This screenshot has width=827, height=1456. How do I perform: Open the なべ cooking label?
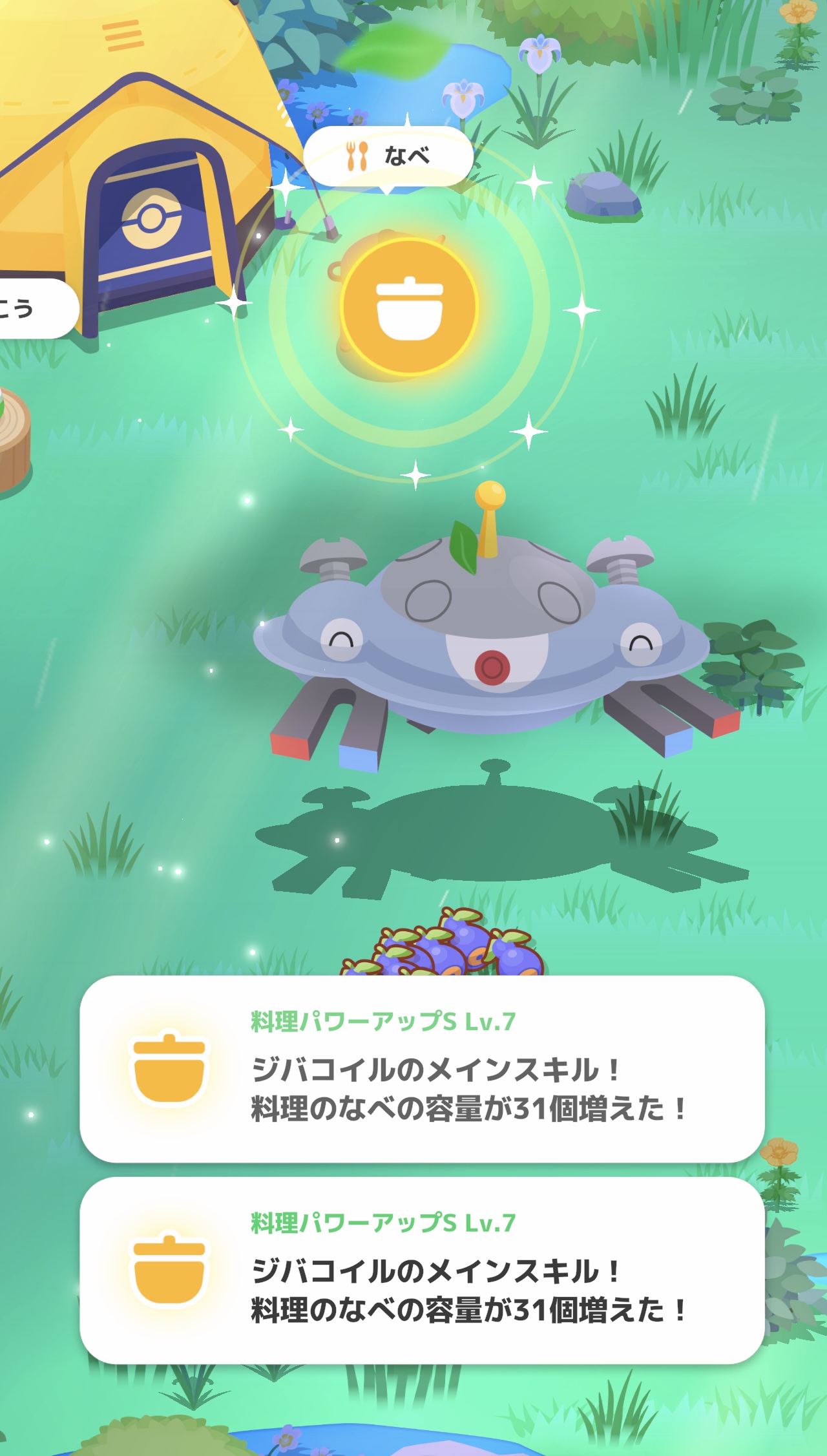click(388, 156)
